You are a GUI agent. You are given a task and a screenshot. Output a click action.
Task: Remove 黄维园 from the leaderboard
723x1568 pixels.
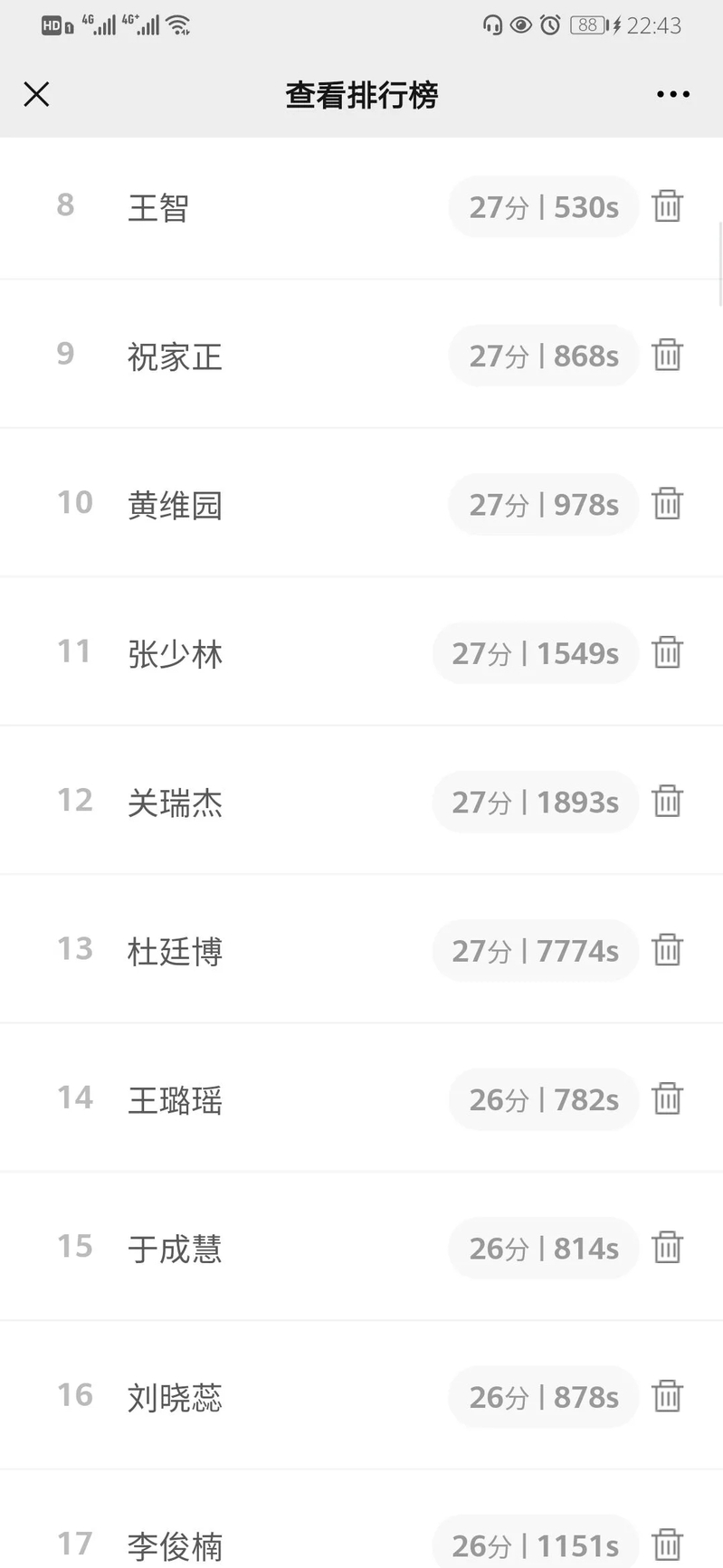(x=668, y=504)
